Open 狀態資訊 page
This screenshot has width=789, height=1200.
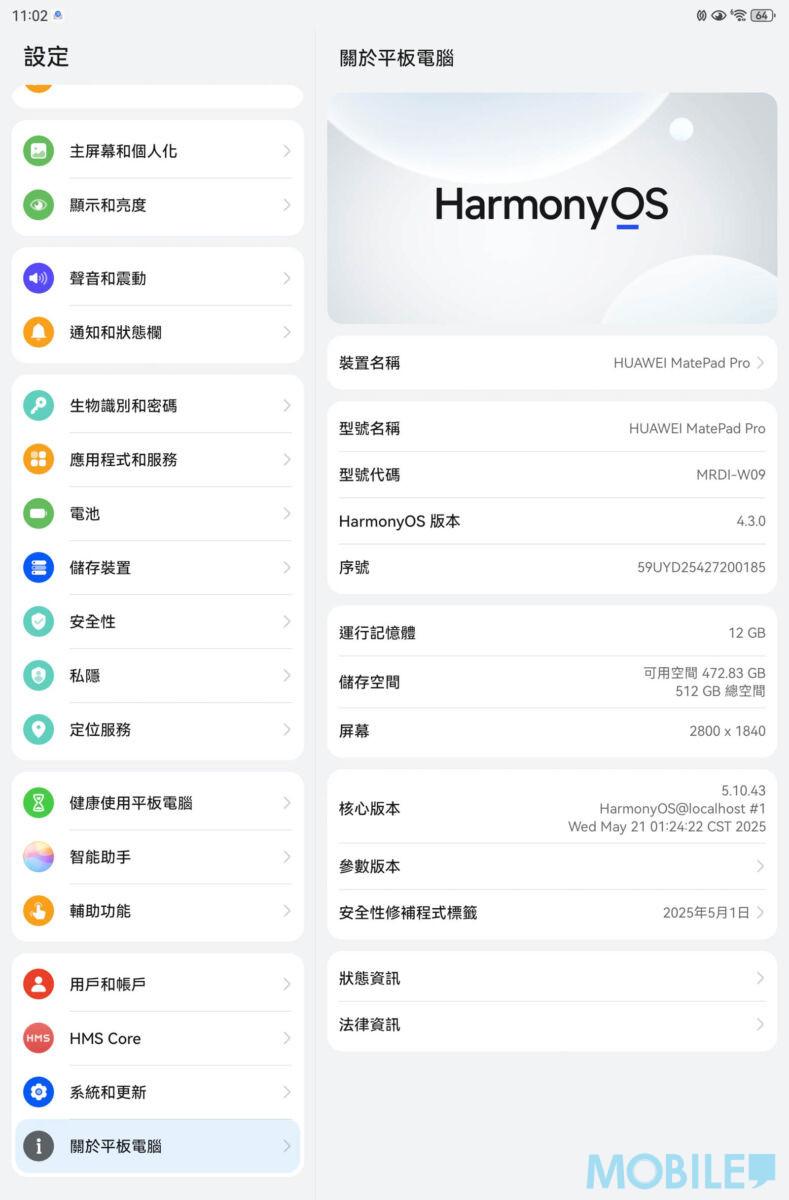pyautogui.click(x=551, y=978)
